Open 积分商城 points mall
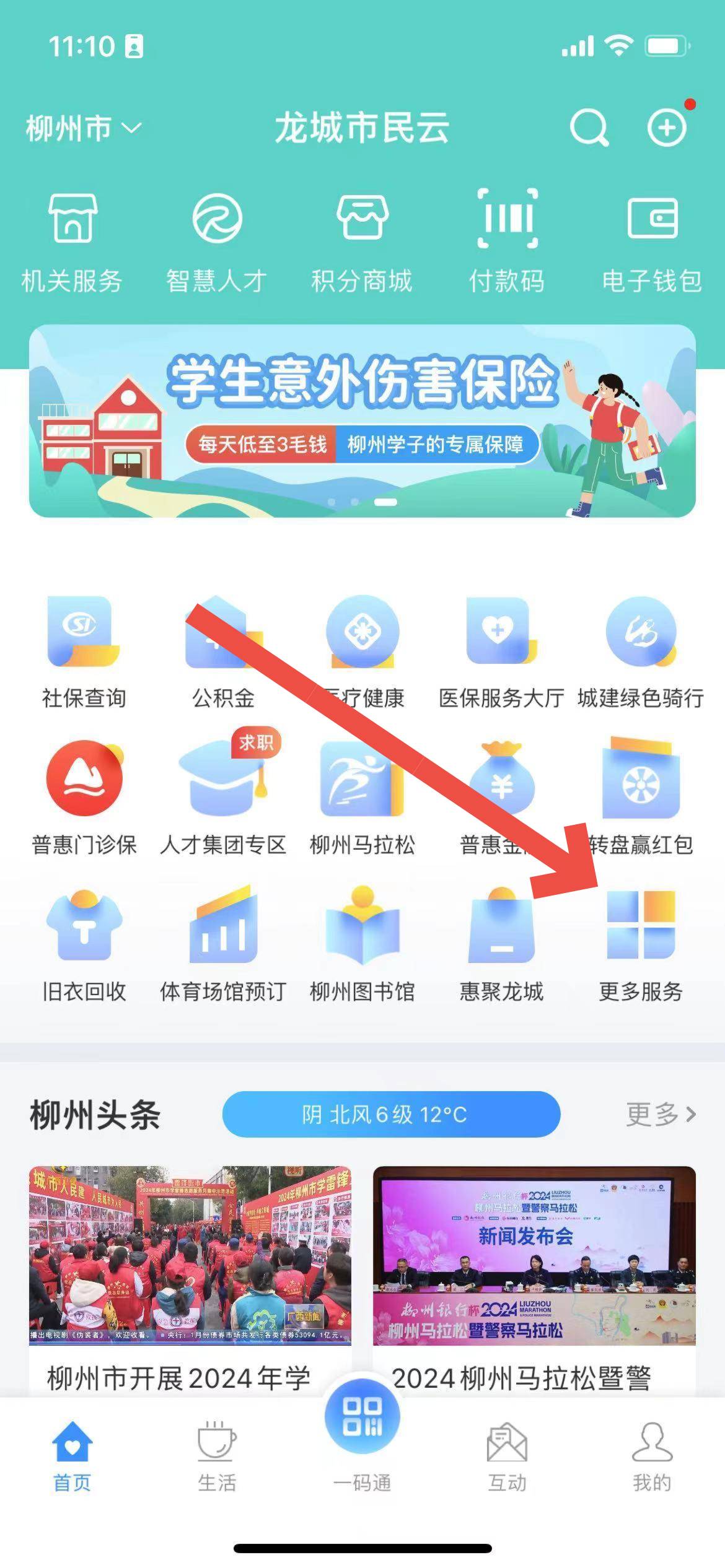Viewport: 725px width, 1568px height. 361,242
